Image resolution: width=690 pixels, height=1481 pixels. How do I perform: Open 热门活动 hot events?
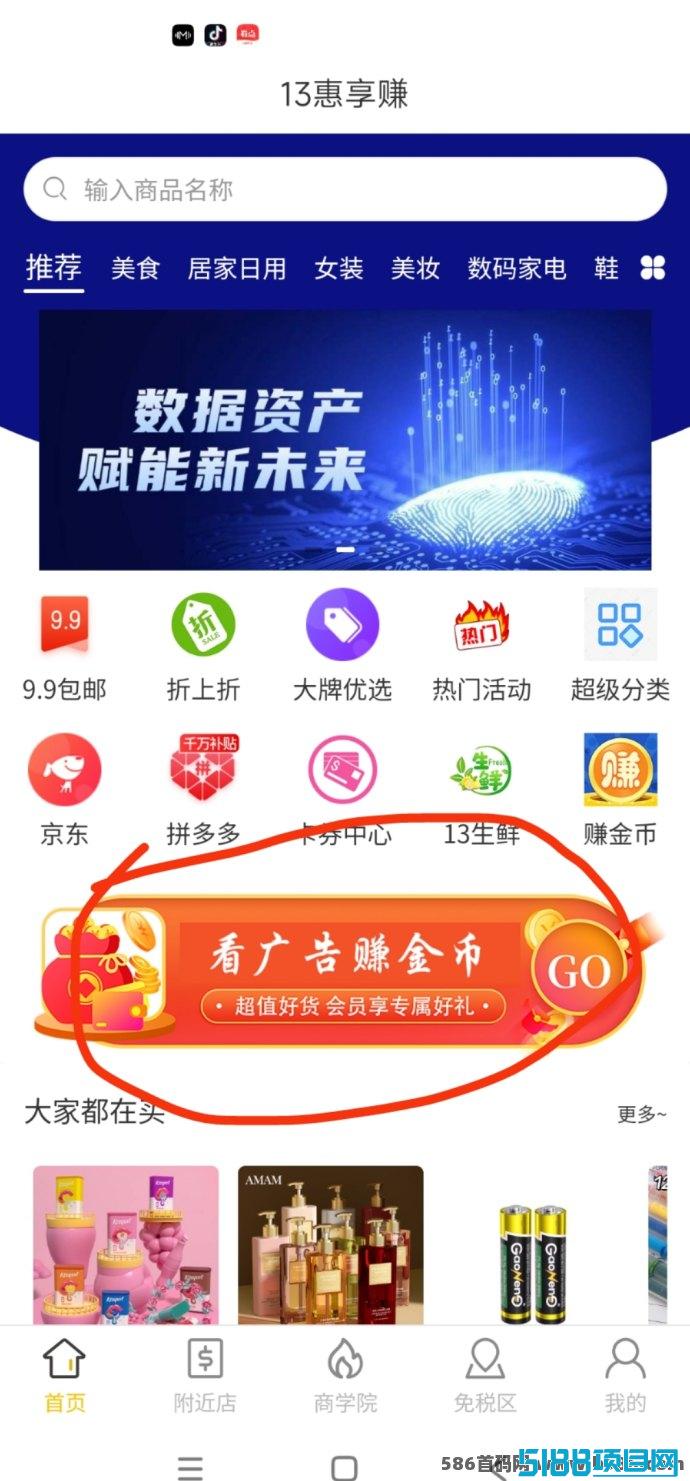[x=481, y=647]
